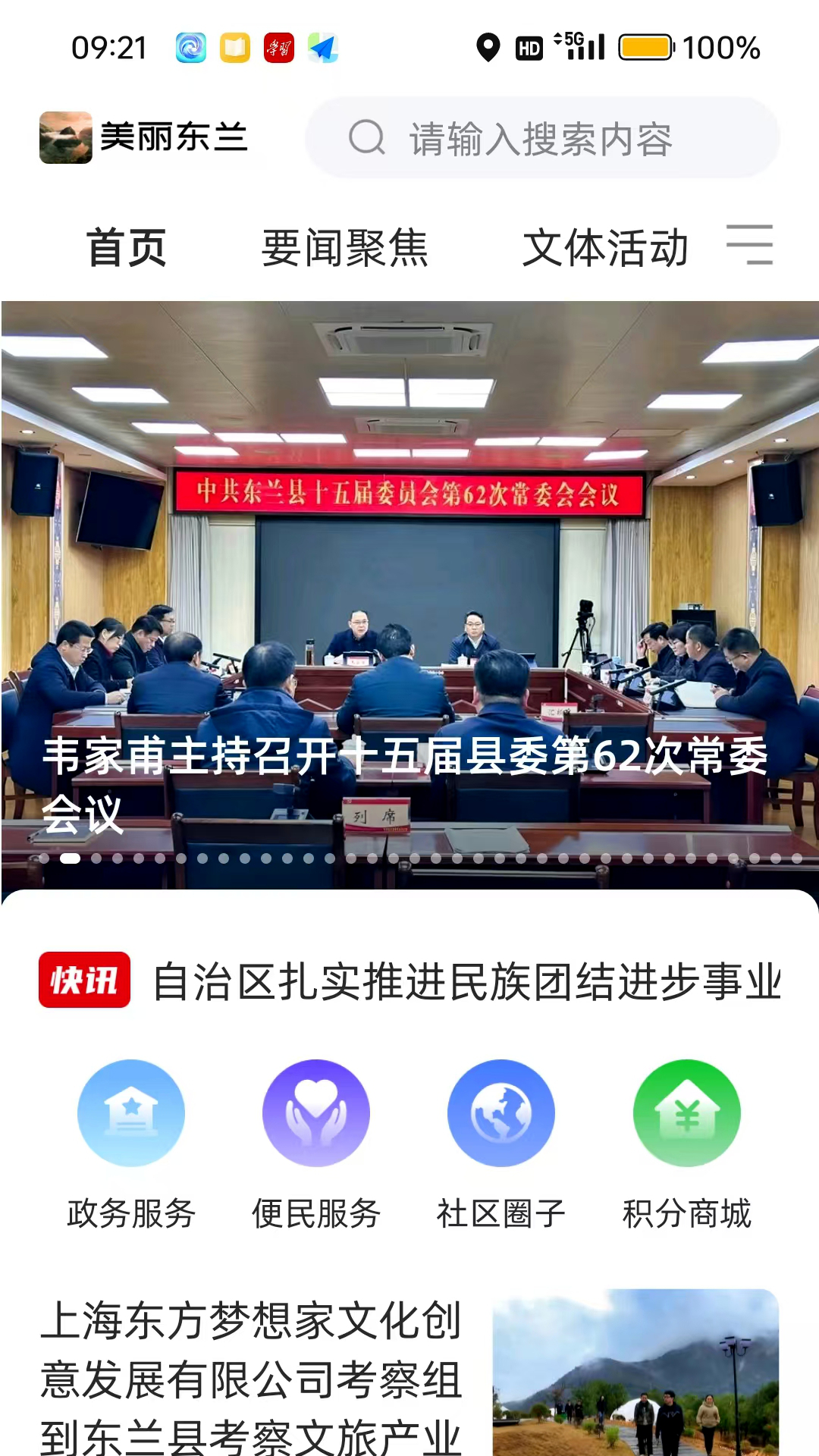Read the 快讯 headline about 民族团结进步事业
Image resolution: width=819 pixels, height=1456 pixels.
[x=466, y=981]
